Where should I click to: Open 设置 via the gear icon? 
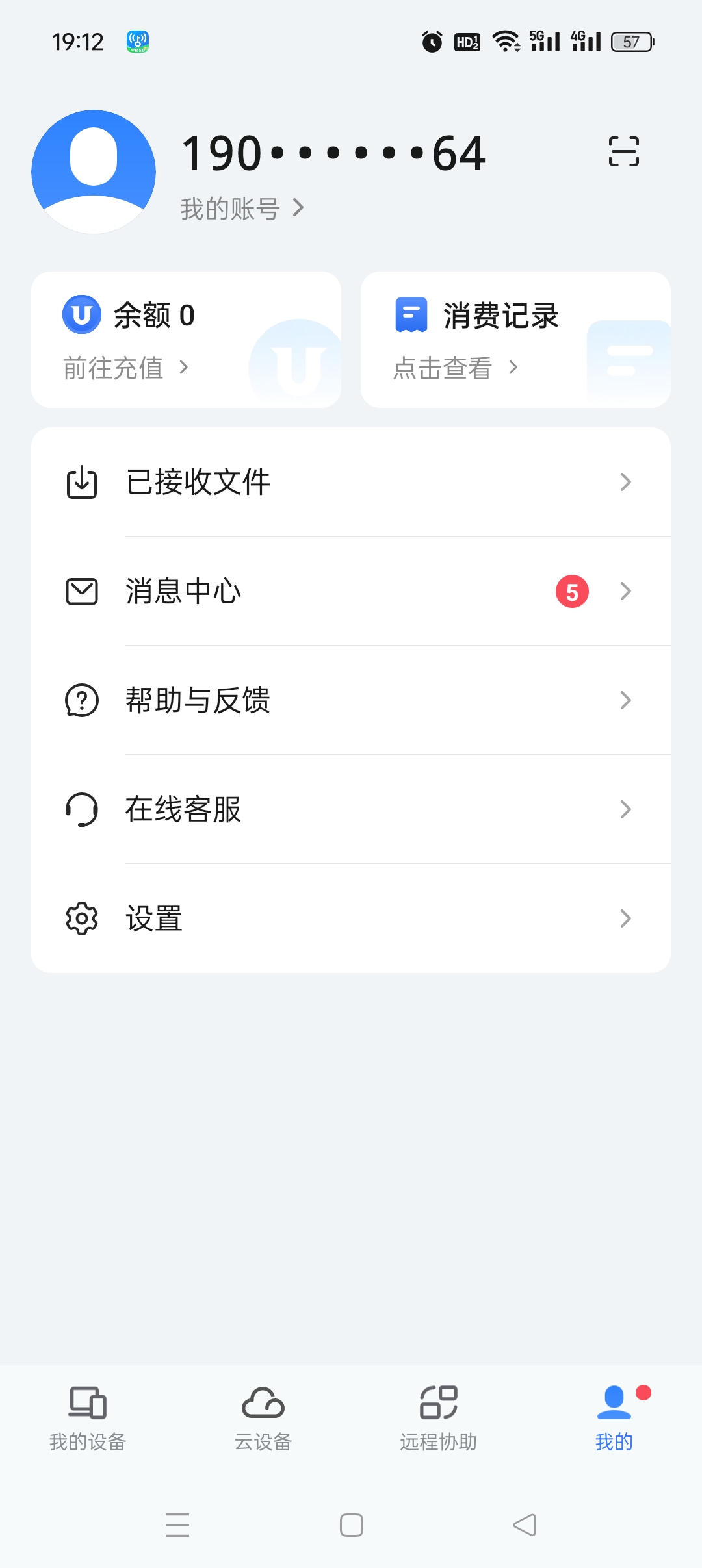[x=81, y=918]
